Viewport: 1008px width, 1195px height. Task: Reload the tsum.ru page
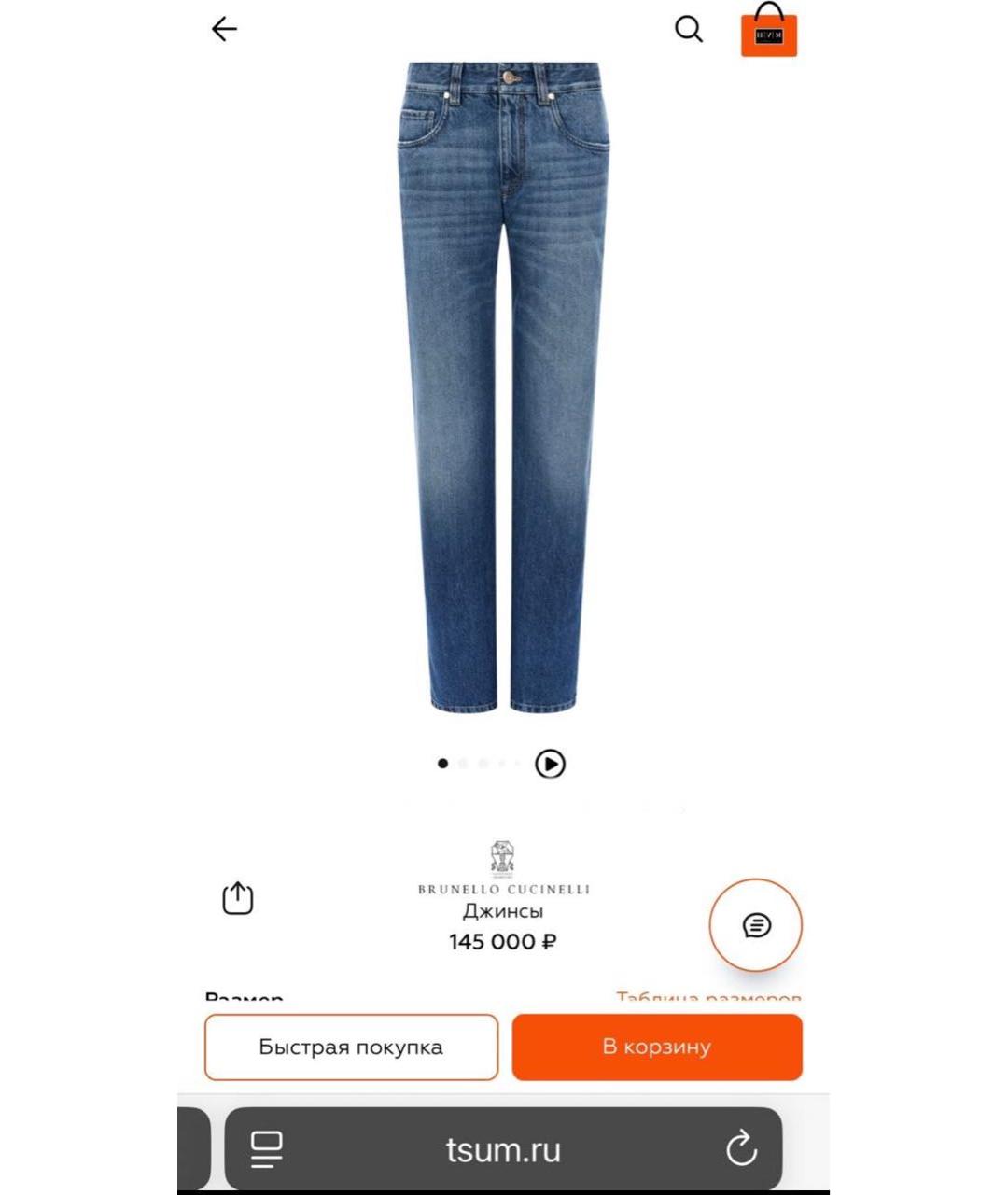(741, 1148)
